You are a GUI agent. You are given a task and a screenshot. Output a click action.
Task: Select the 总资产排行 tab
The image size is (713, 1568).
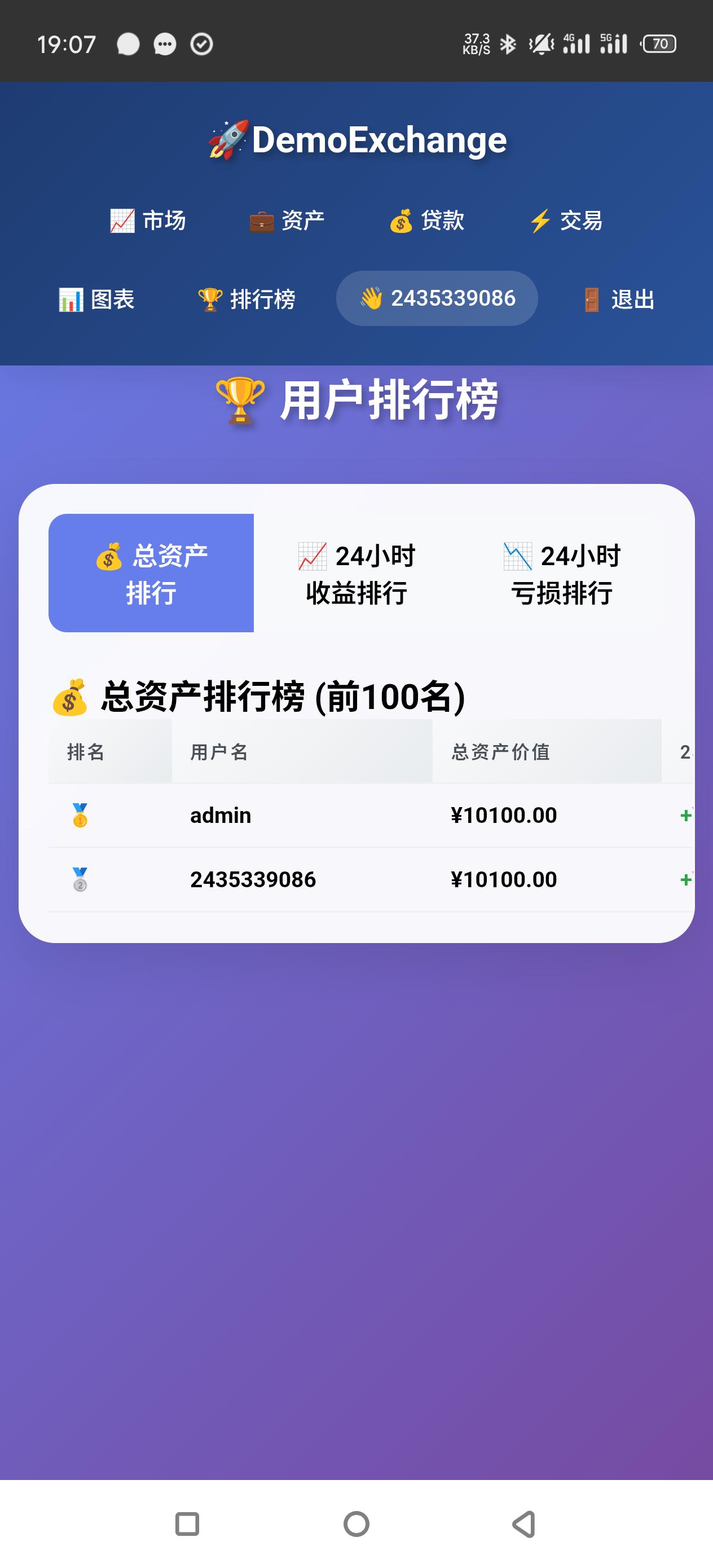[151, 573]
